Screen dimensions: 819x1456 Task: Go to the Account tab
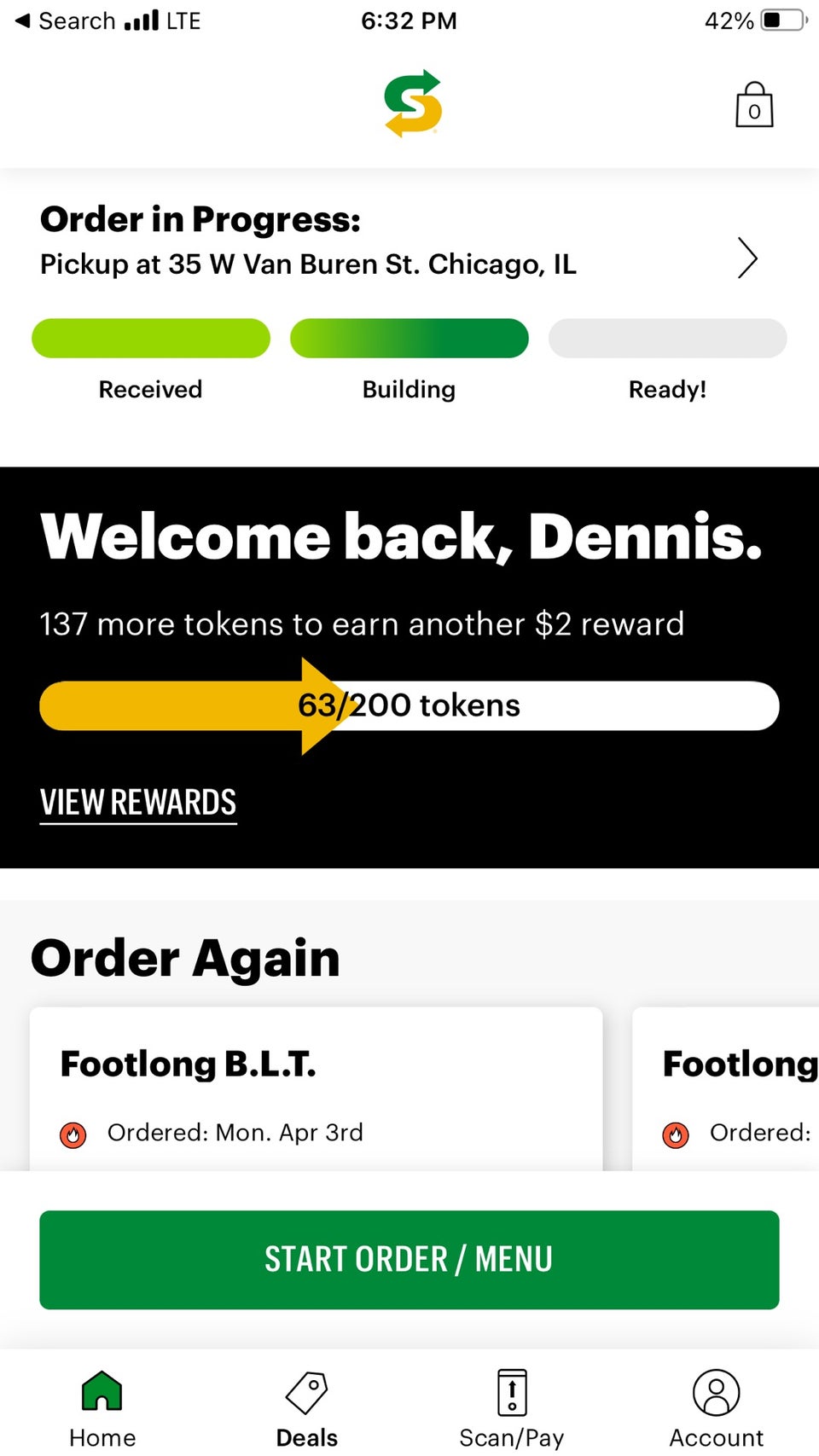[x=717, y=1407]
